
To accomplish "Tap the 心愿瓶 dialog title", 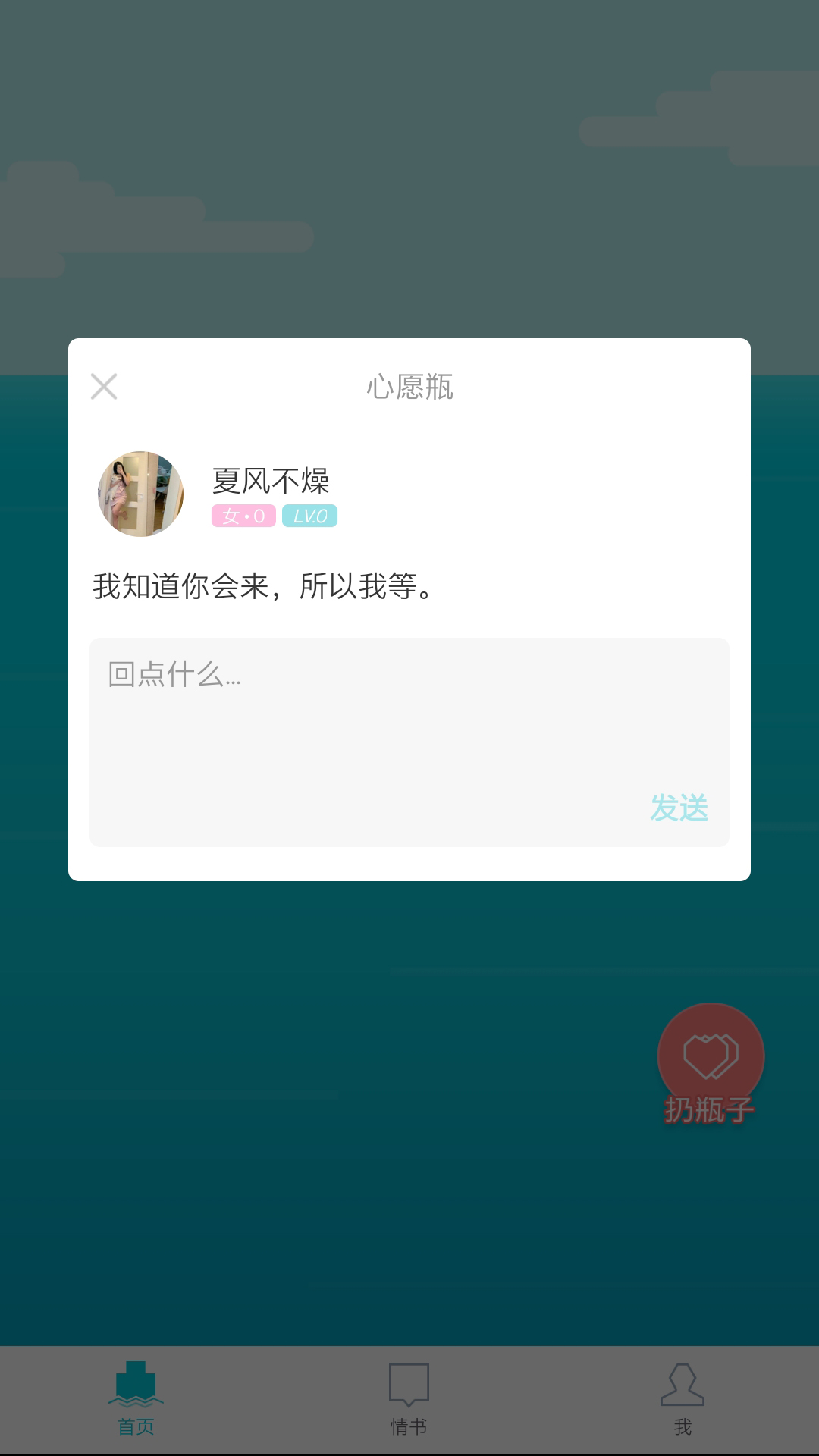I will [409, 388].
